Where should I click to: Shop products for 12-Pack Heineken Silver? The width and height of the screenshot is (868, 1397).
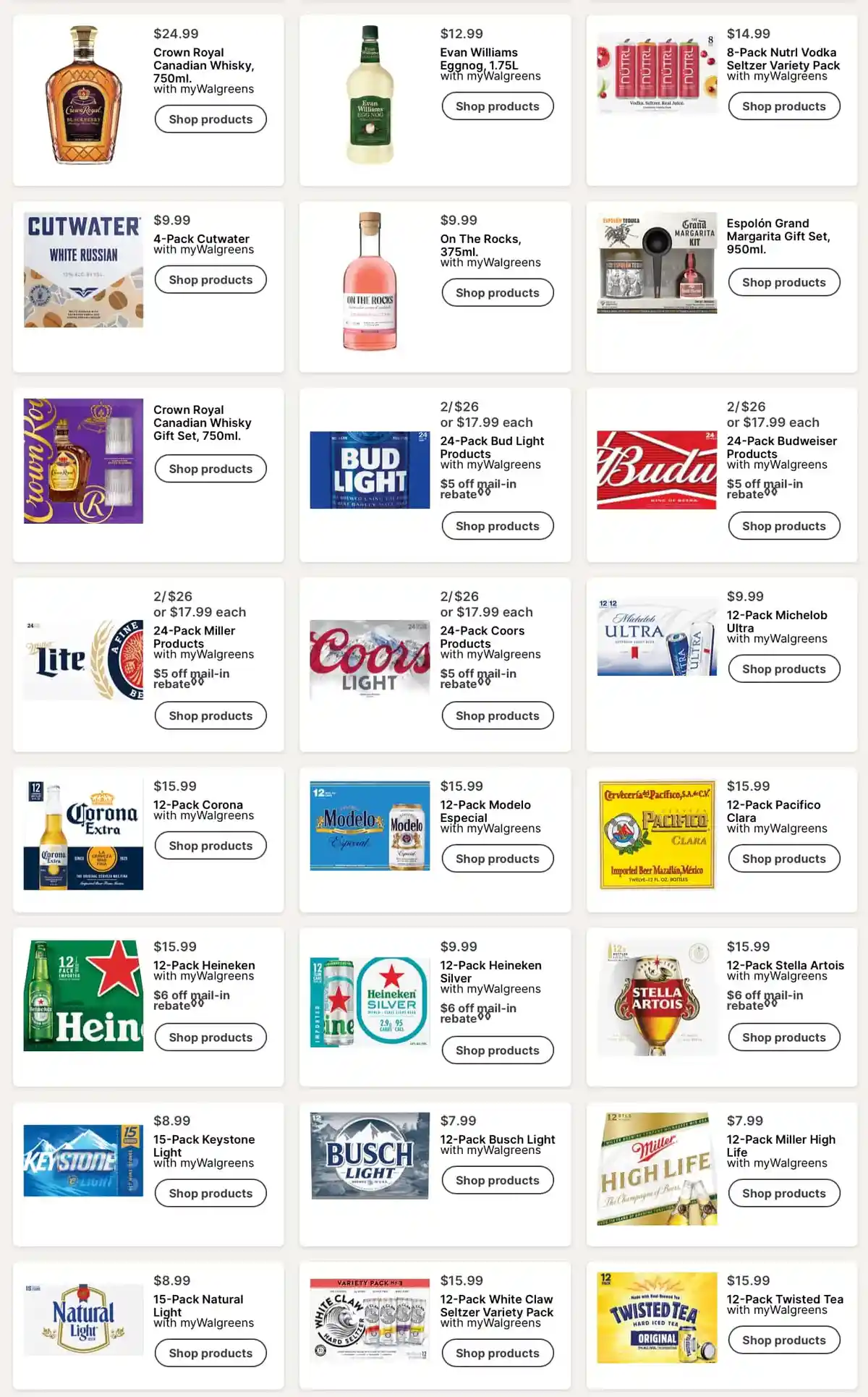(x=497, y=1050)
